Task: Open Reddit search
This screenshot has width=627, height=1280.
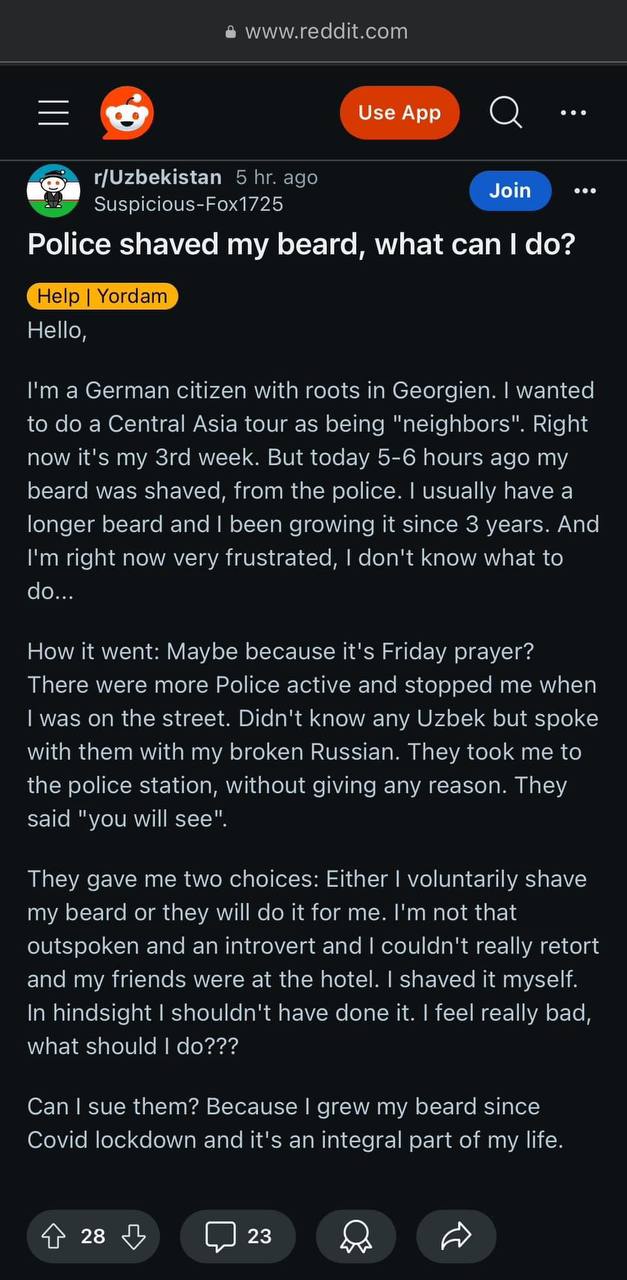Action: (506, 113)
